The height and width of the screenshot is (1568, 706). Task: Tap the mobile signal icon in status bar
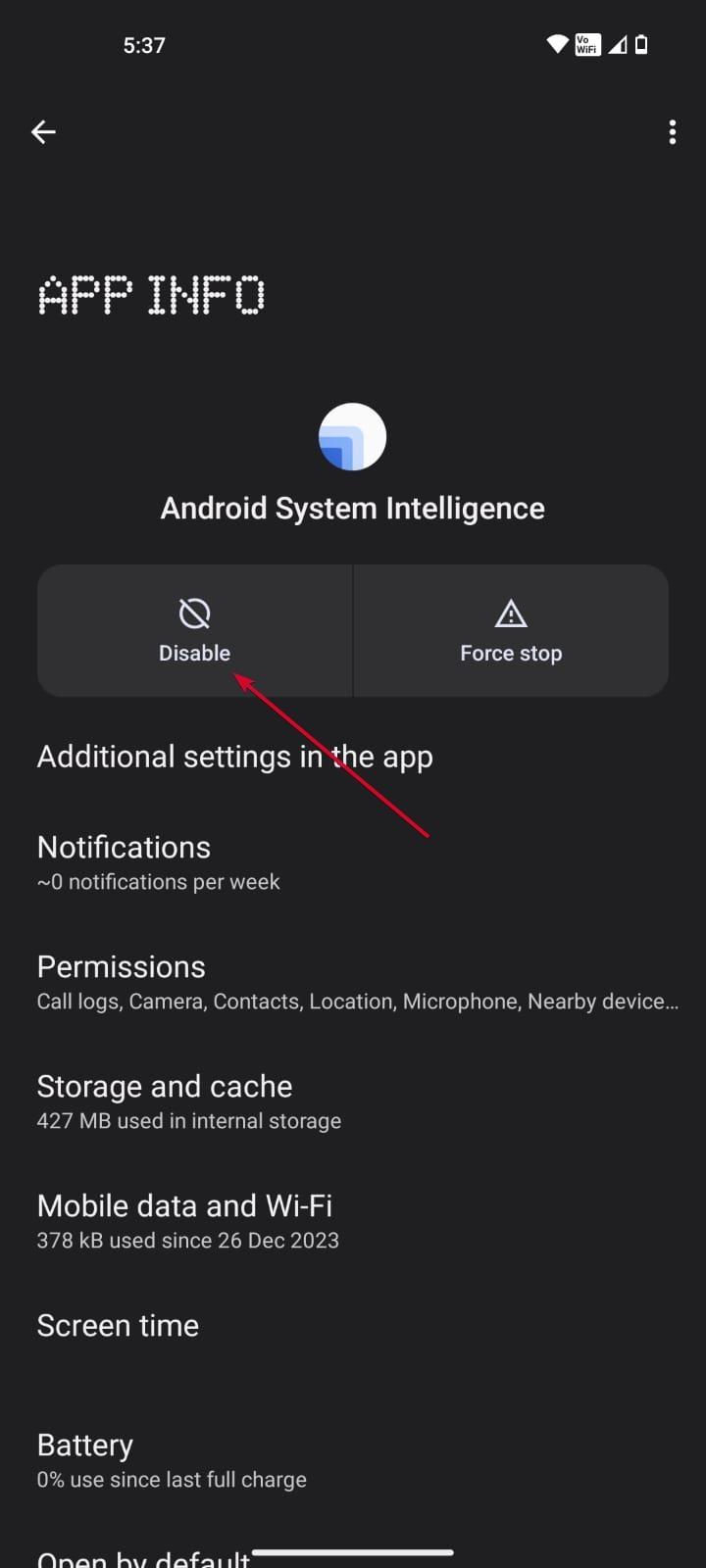tap(616, 44)
